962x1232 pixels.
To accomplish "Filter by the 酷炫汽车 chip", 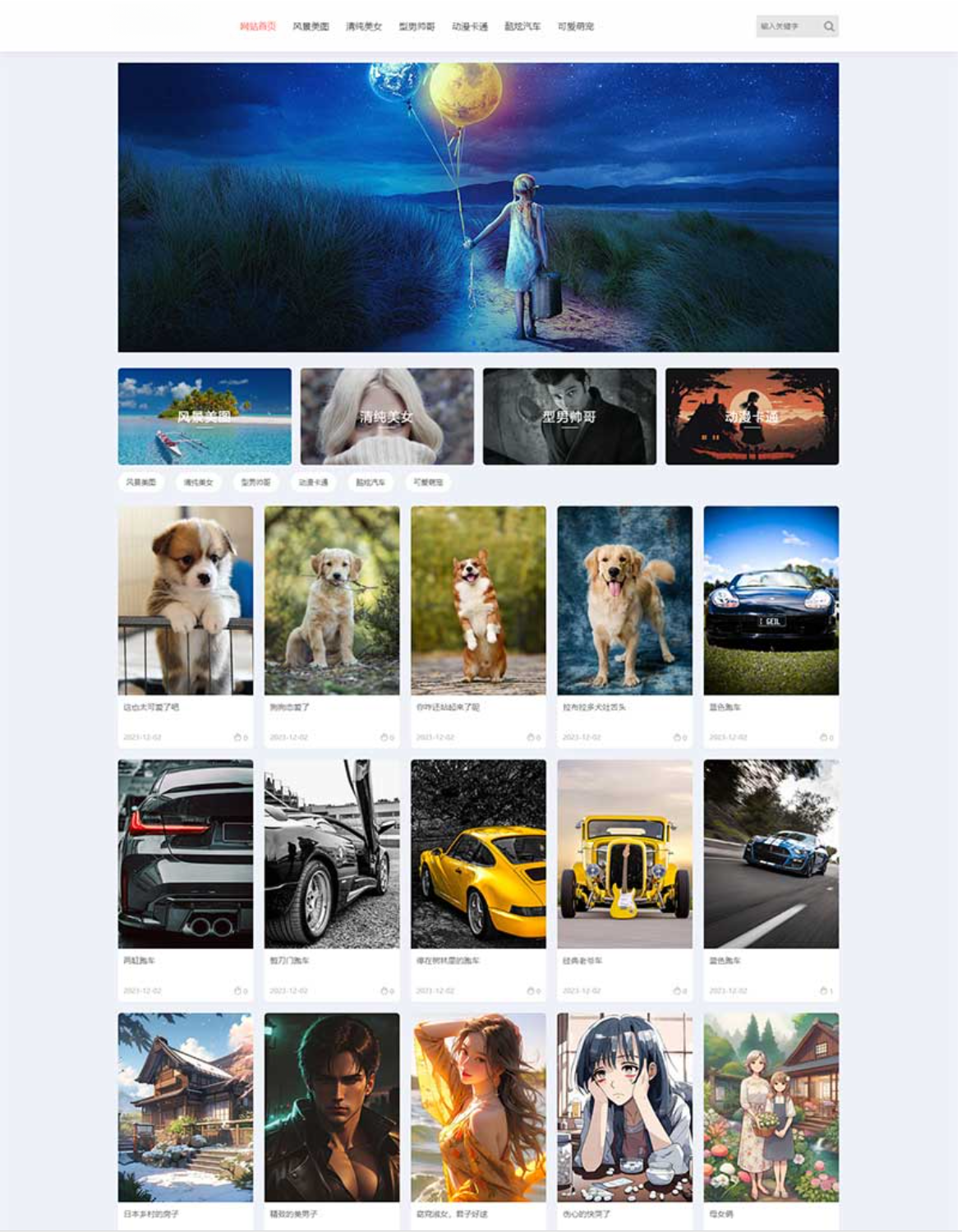I will pos(371,482).
